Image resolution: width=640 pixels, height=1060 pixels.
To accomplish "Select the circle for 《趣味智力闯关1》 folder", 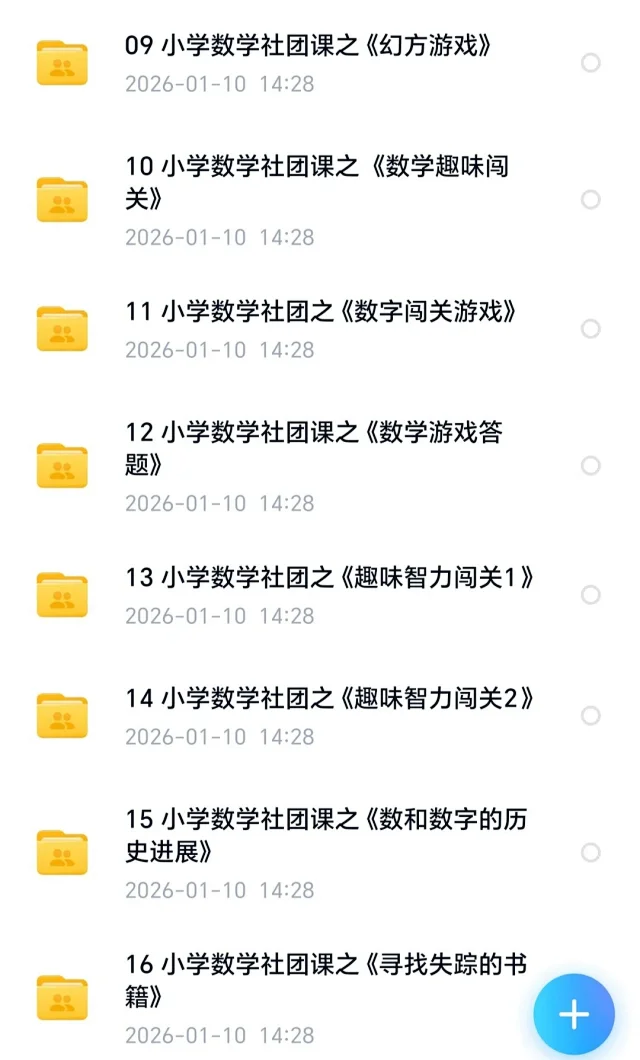I will click(591, 595).
